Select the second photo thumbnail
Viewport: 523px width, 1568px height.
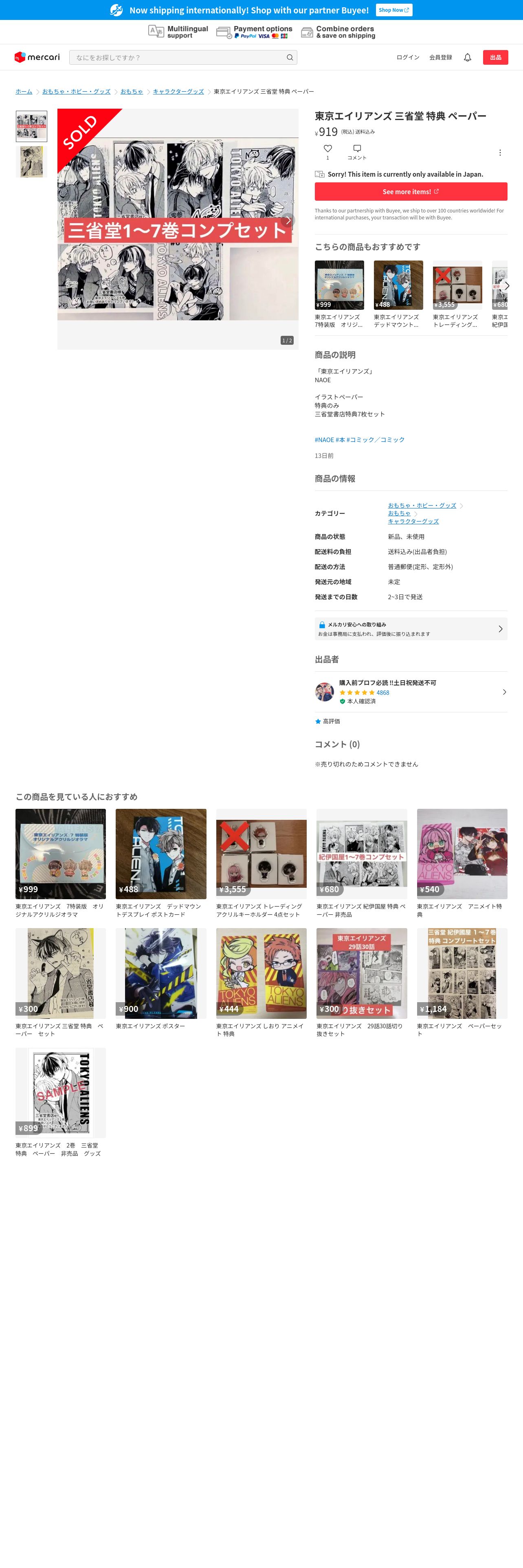(x=31, y=161)
